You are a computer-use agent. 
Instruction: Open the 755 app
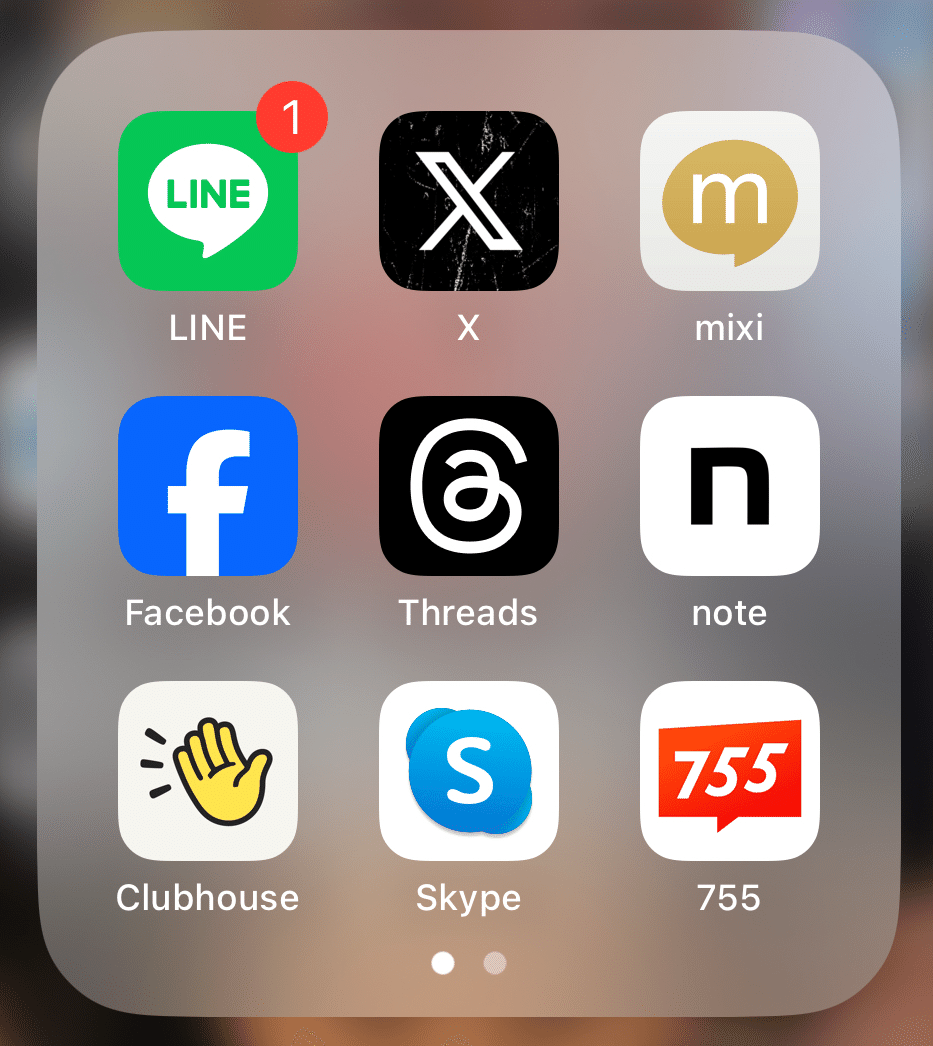tap(729, 771)
